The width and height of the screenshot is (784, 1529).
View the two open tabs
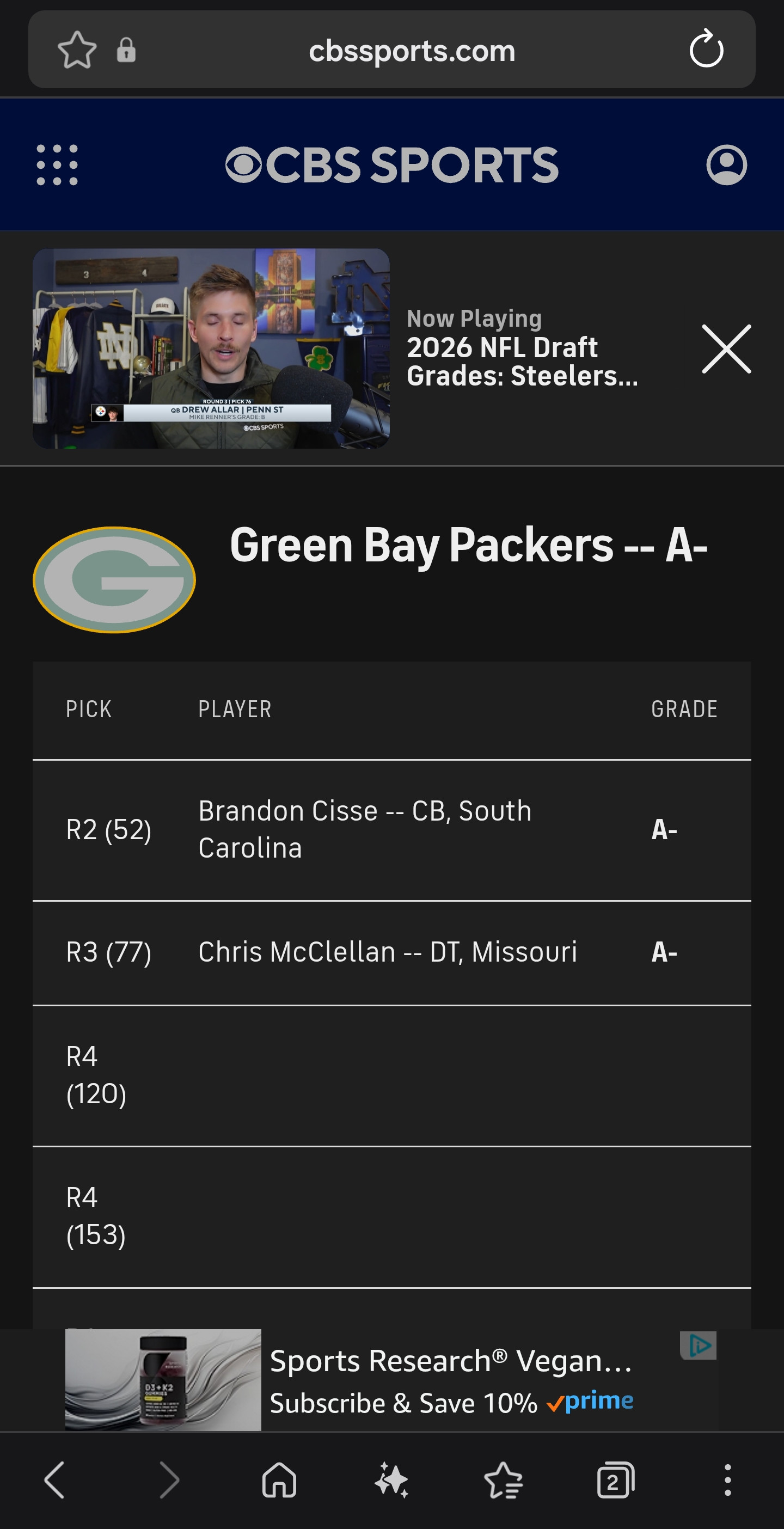coord(615,1481)
